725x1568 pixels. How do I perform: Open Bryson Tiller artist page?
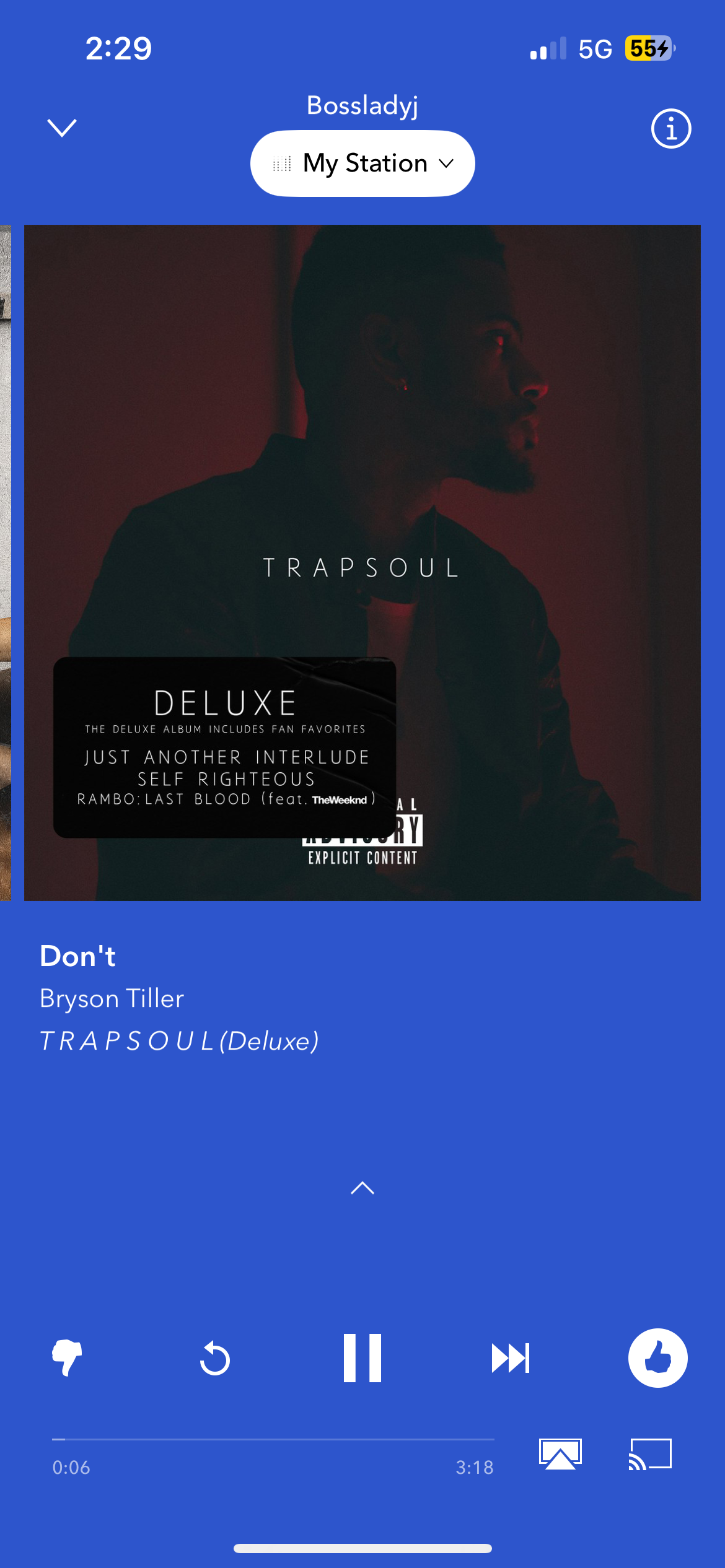112,998
